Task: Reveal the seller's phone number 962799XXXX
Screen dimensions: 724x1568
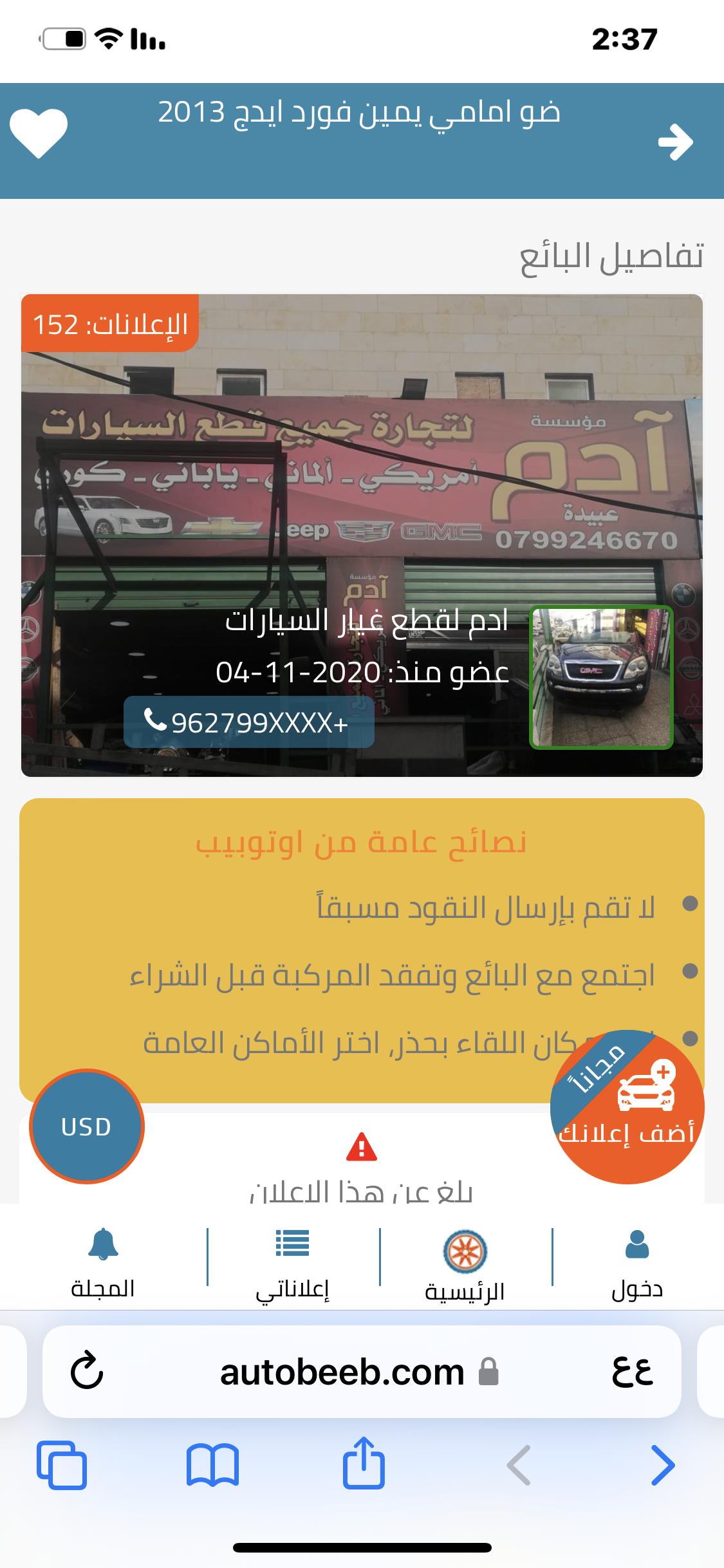Action: coord(248,722)
